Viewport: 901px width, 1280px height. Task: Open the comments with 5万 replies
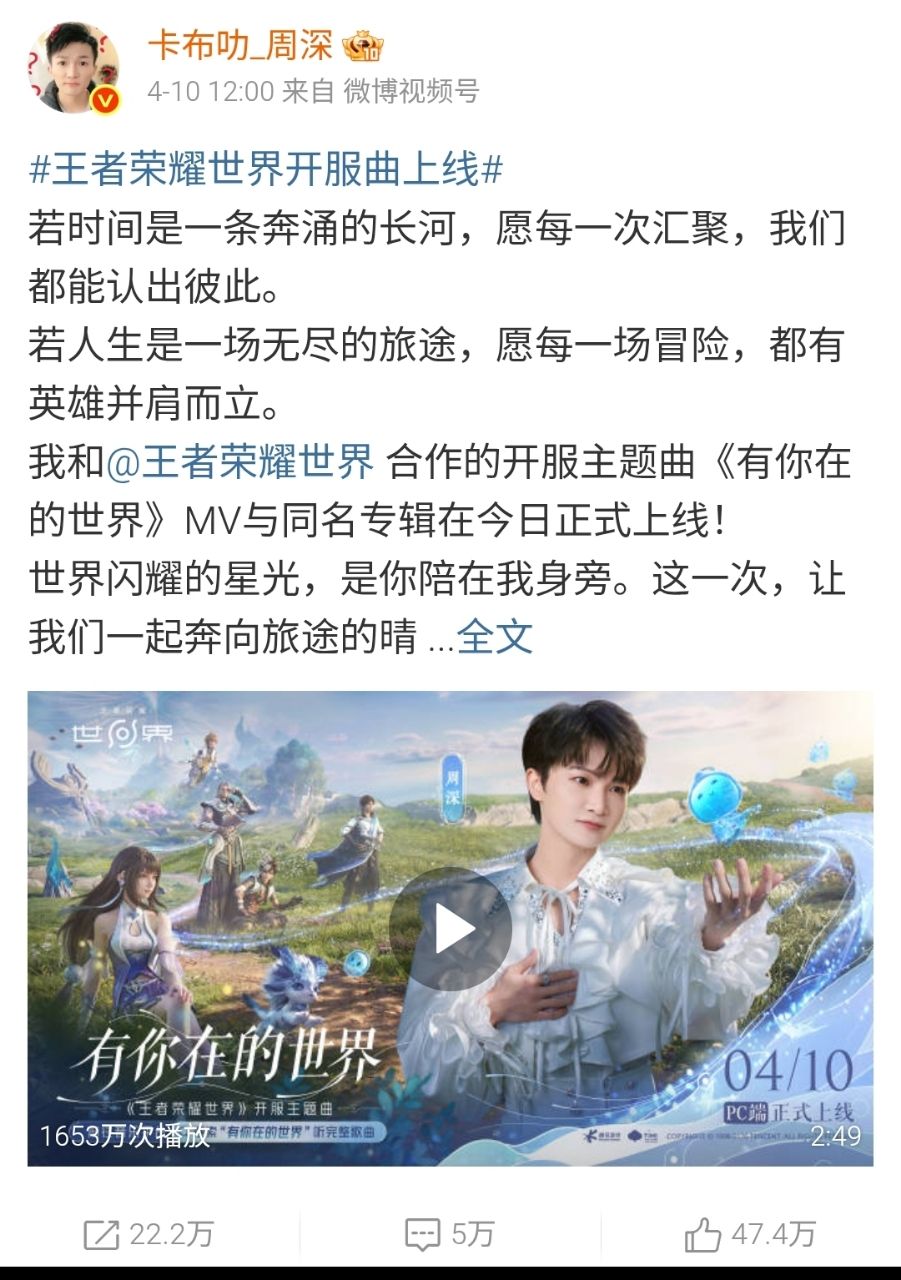[450, 1235]
